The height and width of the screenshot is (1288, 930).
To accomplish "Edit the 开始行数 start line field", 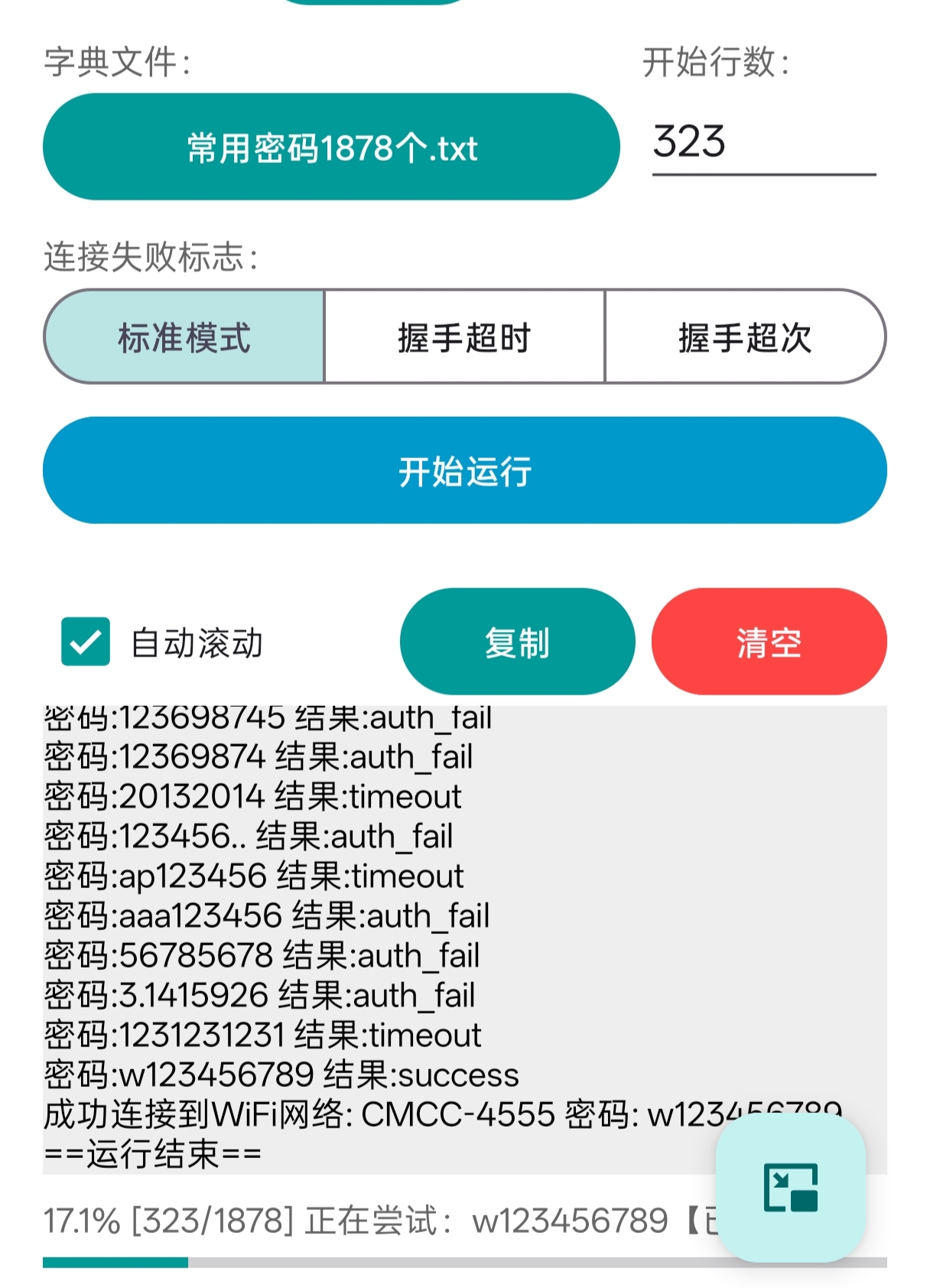I will click(763, 143).
